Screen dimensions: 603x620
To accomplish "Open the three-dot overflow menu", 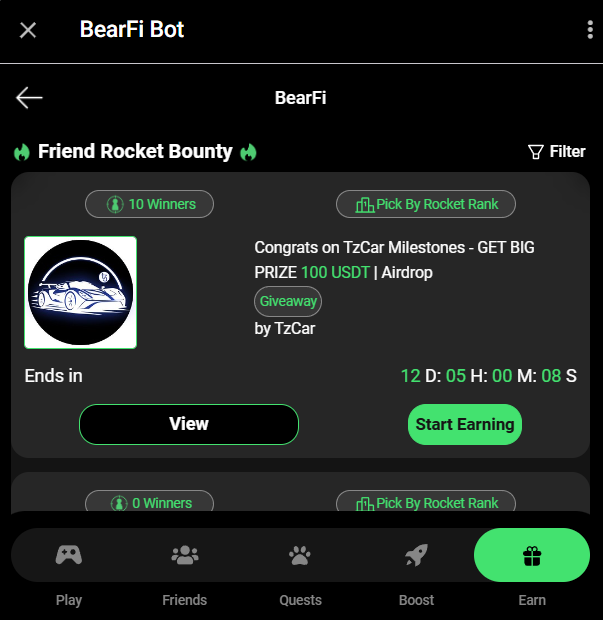I will [590, 30].
